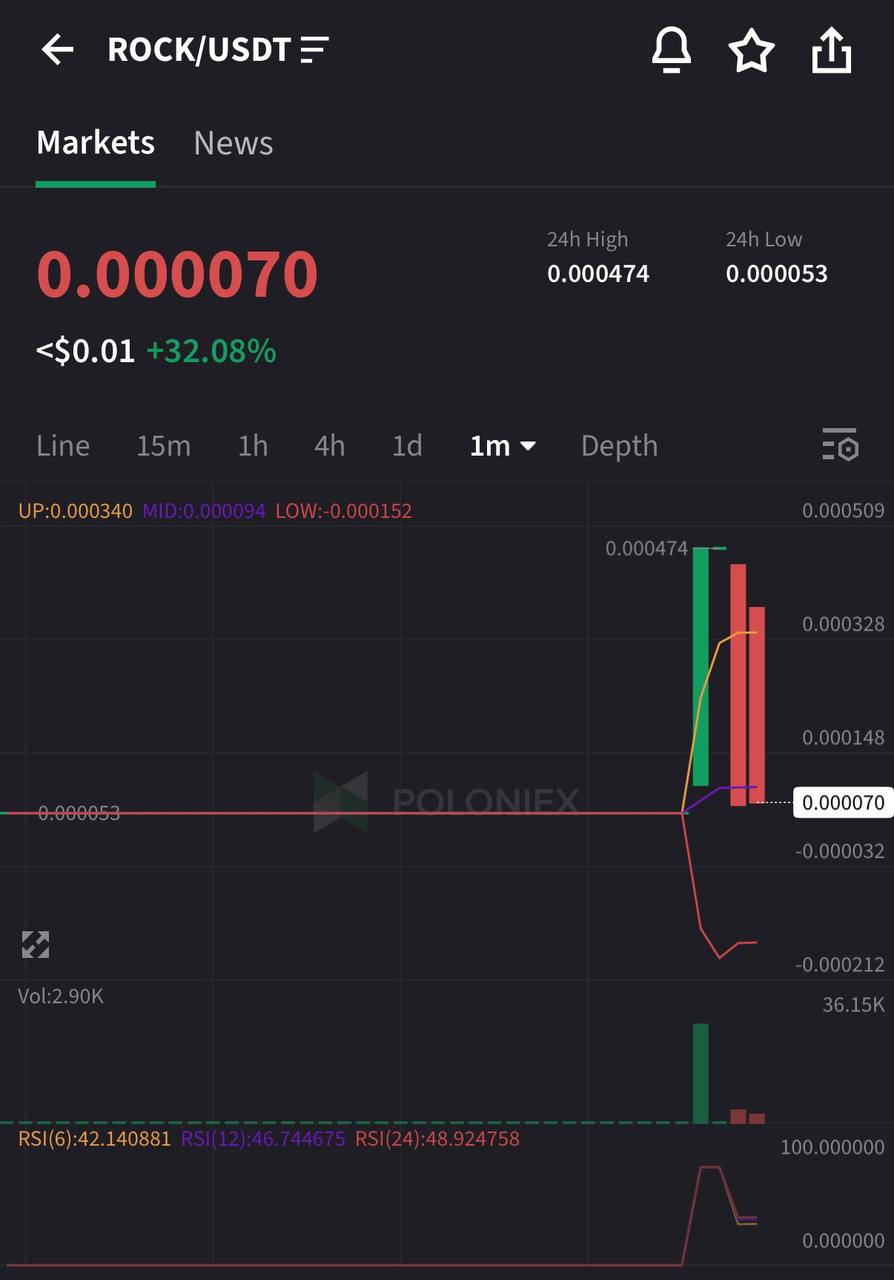Viewport: 894px width, 1280px height.
Task: Expand the chart to fullscreen
Action: pos(36,944)
